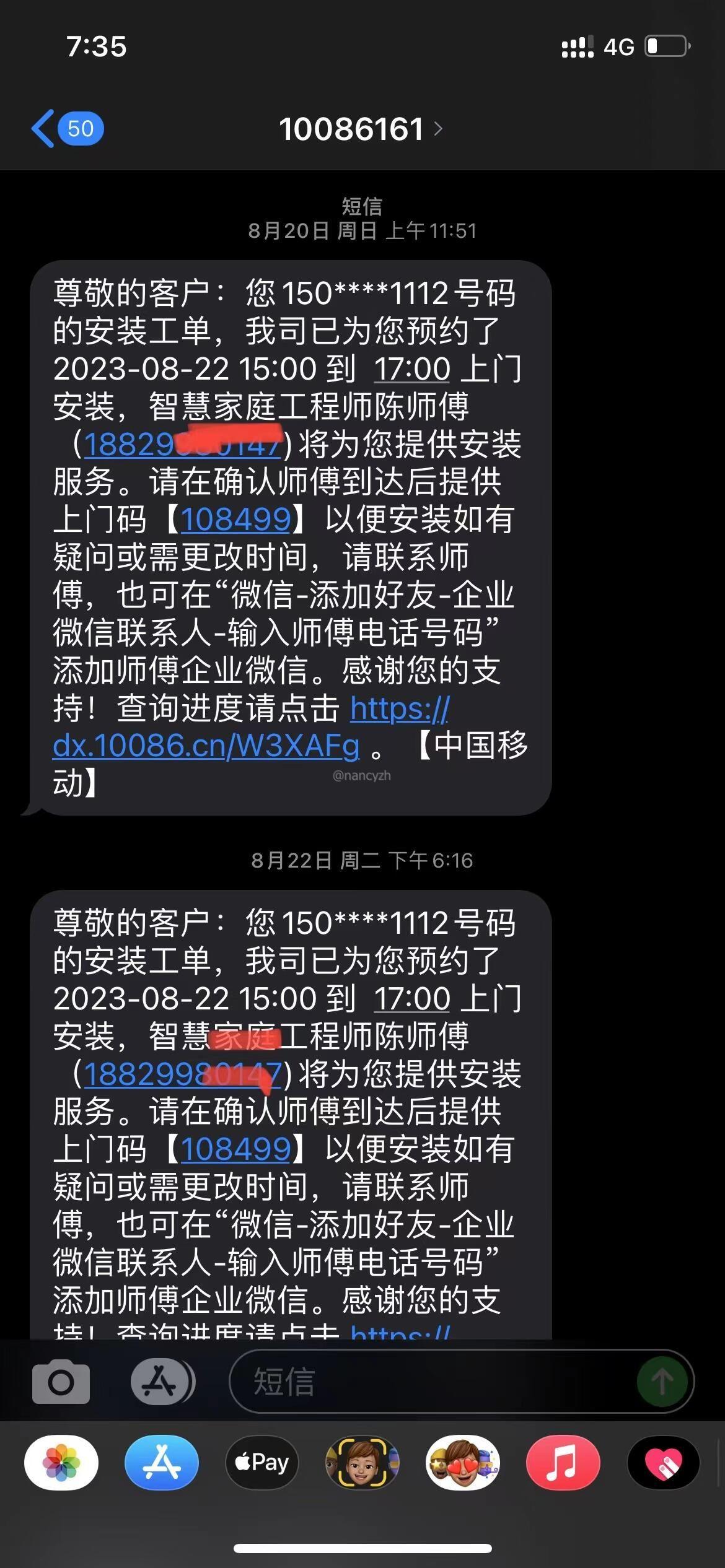Open Memoji stickers with heart eyes
The image size is (725, 1568).
click(x=463, y=1462)
